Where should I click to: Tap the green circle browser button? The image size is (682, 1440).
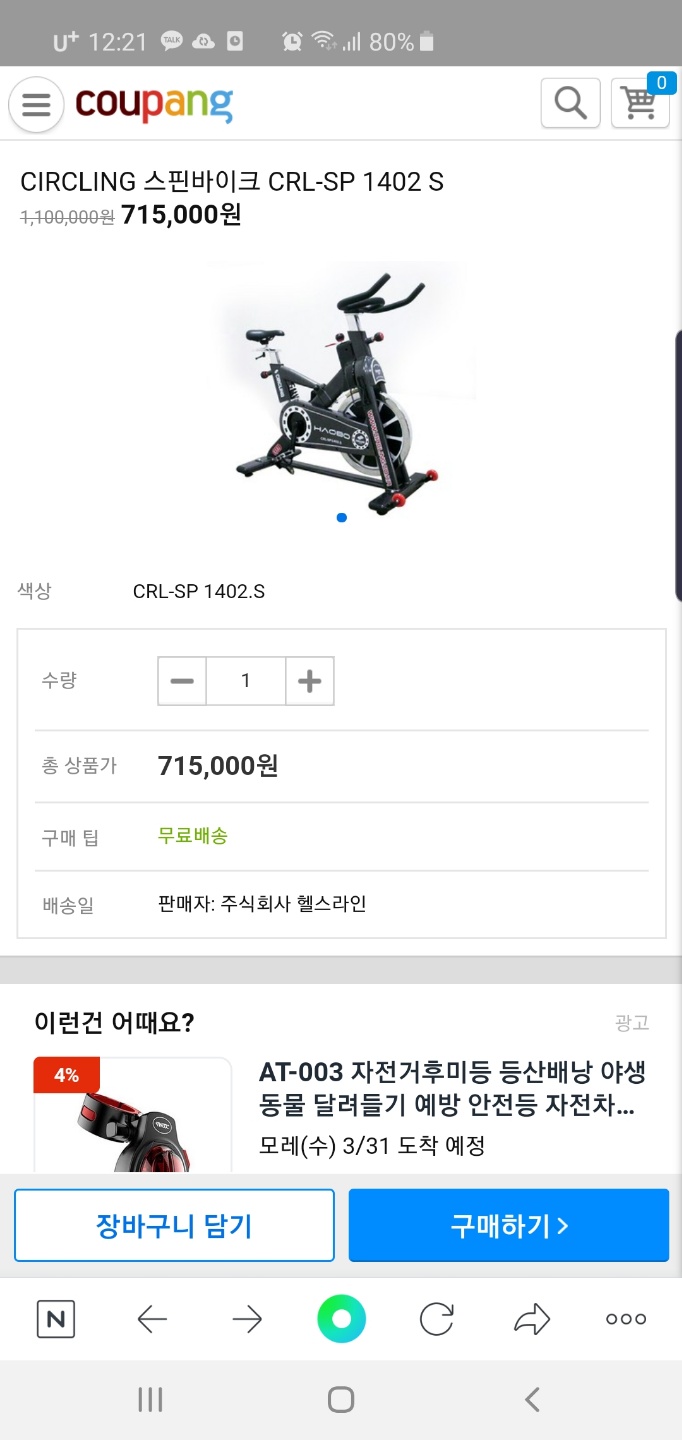pos(341,1320)
